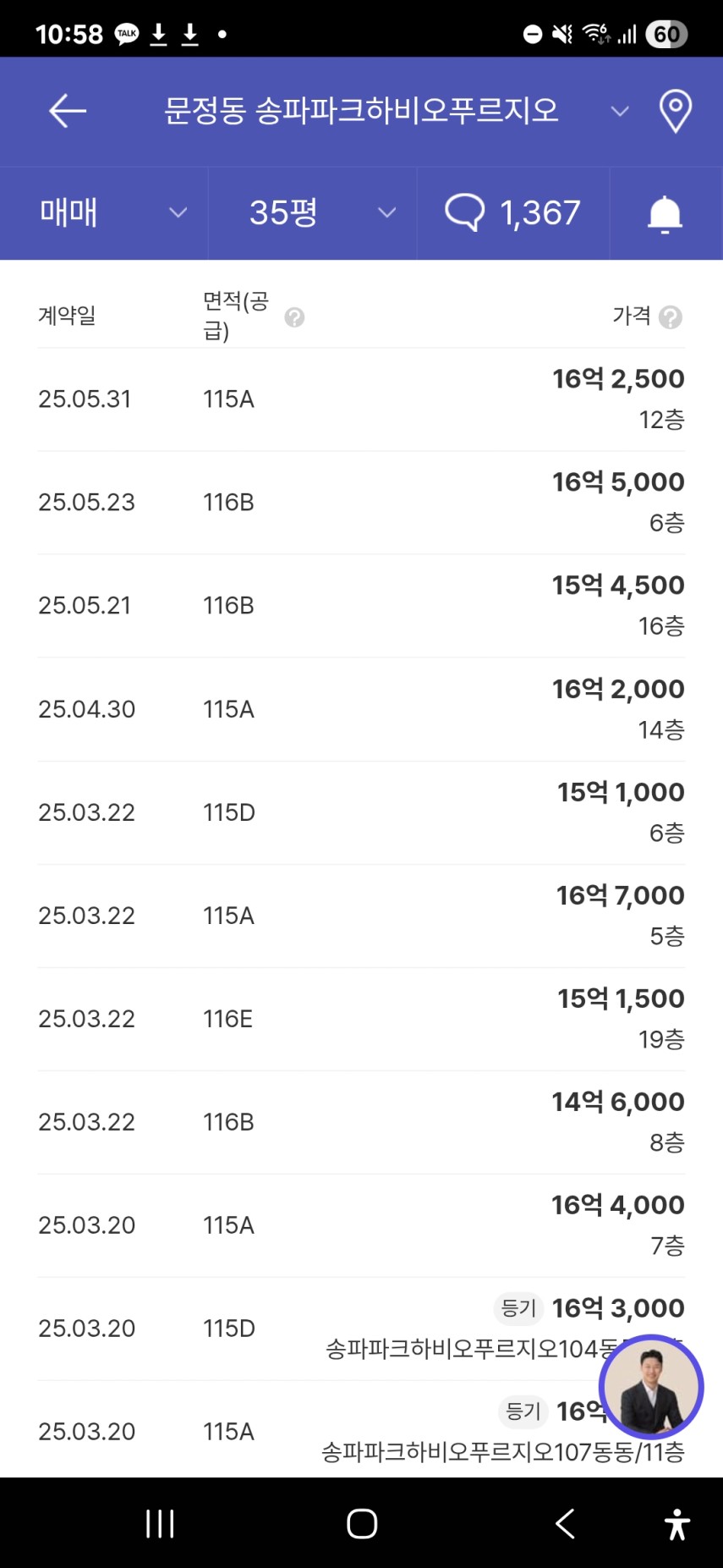Open recent apps from navigation bar
The height and width of the screenshot is (1568, 723).
[x=160, y=1523]
